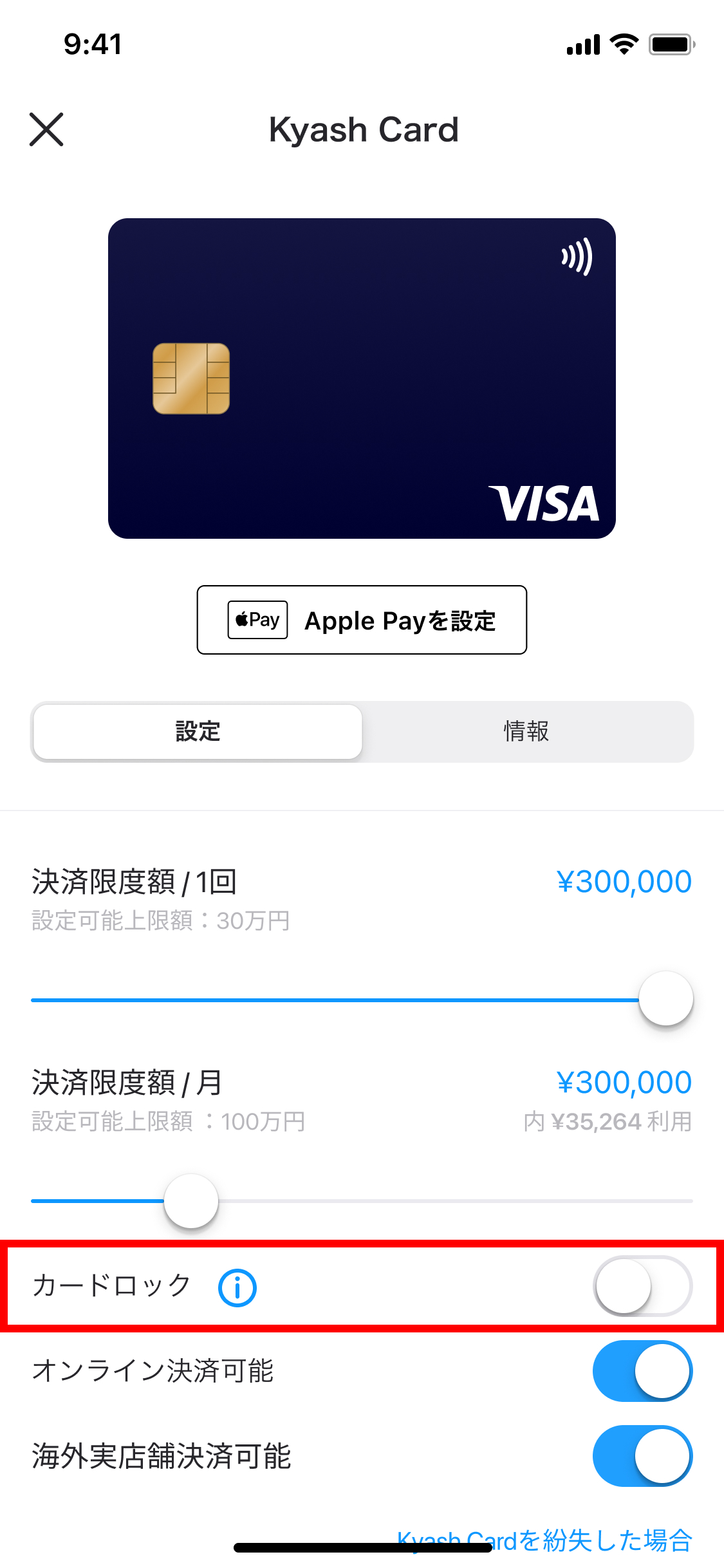This screenshot has height=1568, width=724.
Task: Turn off 海外実店舗決済可能 switch
Action: coord(642,1456)
